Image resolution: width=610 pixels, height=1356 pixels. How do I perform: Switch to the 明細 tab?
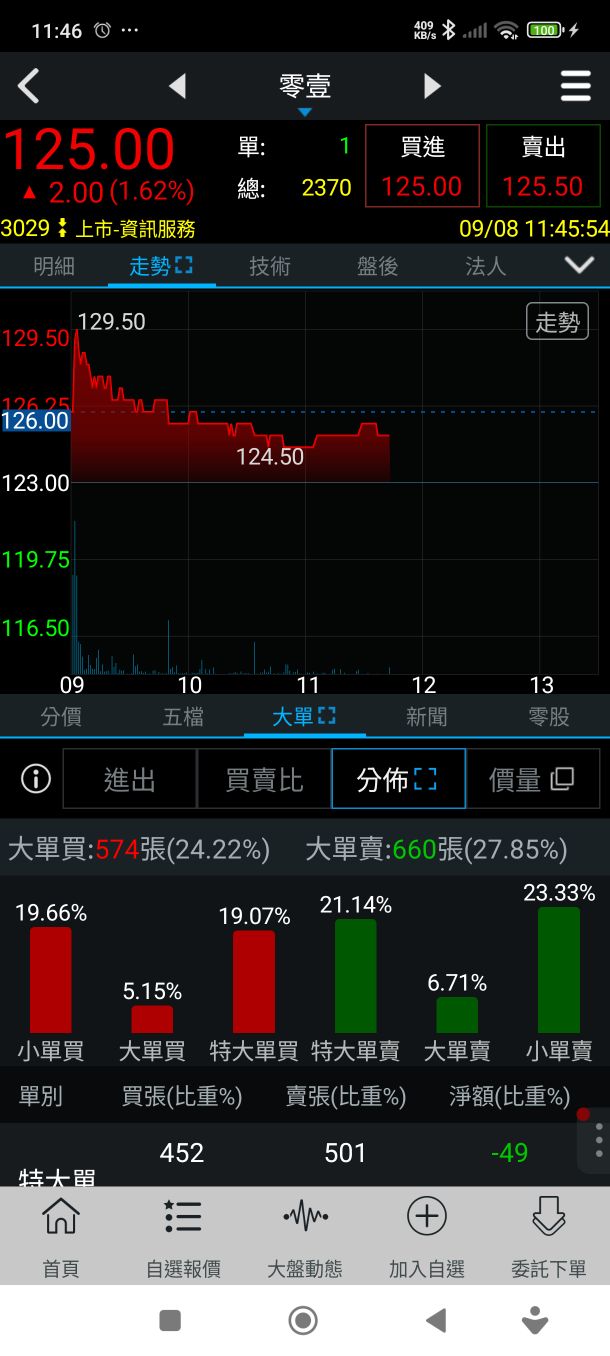pyautogui.click(x=54, y=266)
